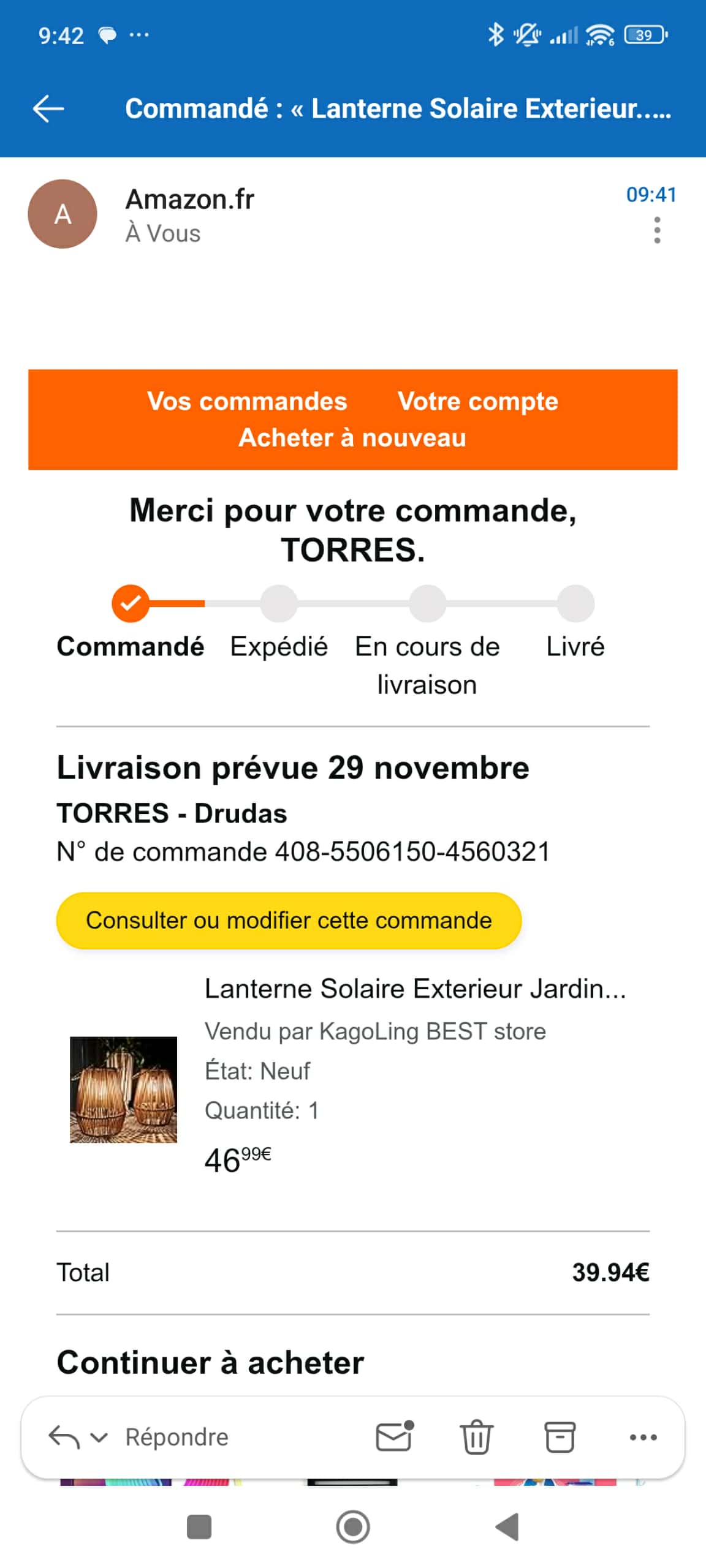Tap Consulter ou modifier cette commande
The height and width of the screenshot is (1568, 706).
[x=289, y=920]
